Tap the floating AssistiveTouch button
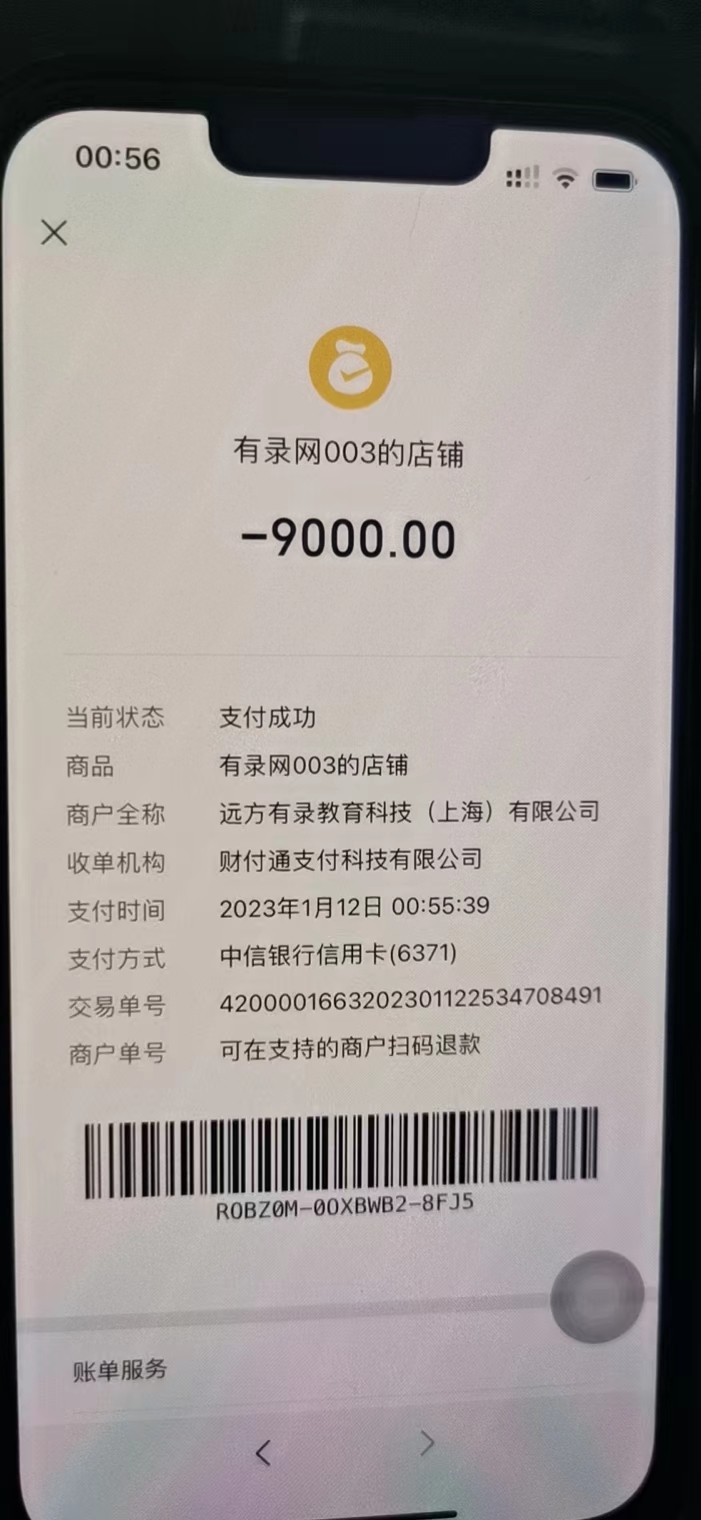 coord(597,1296)
